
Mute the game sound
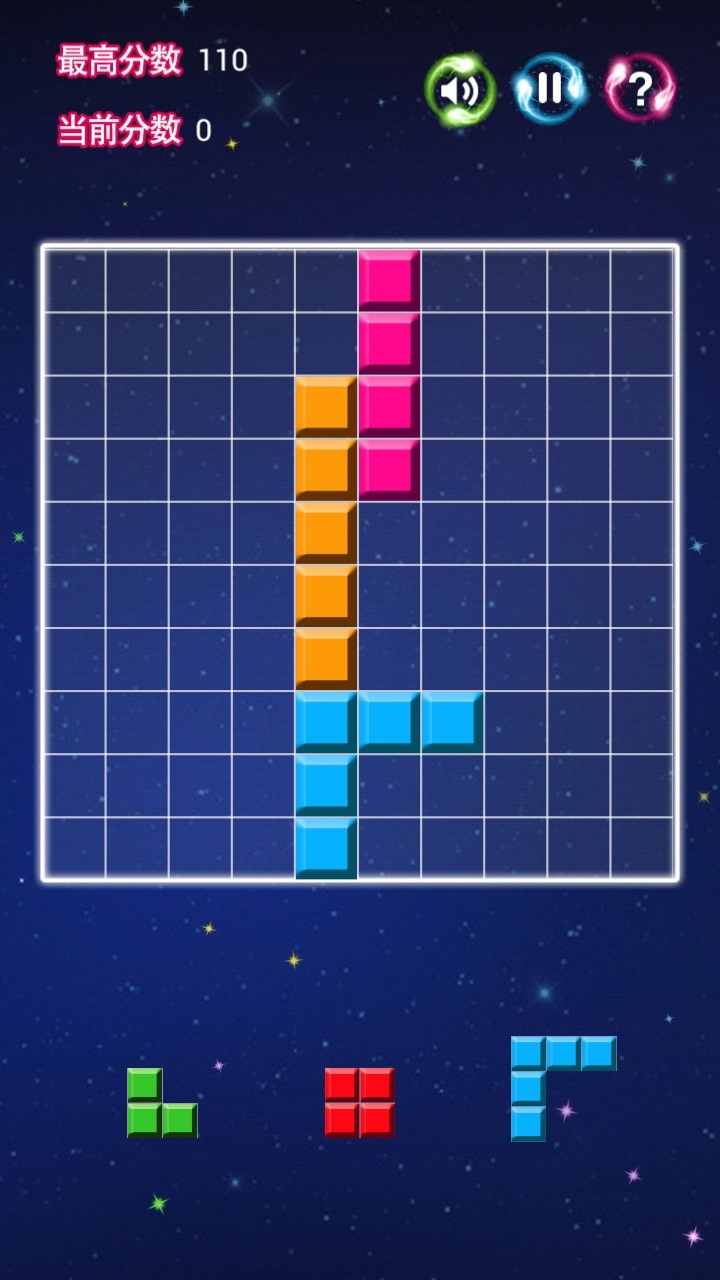(460, 91)
